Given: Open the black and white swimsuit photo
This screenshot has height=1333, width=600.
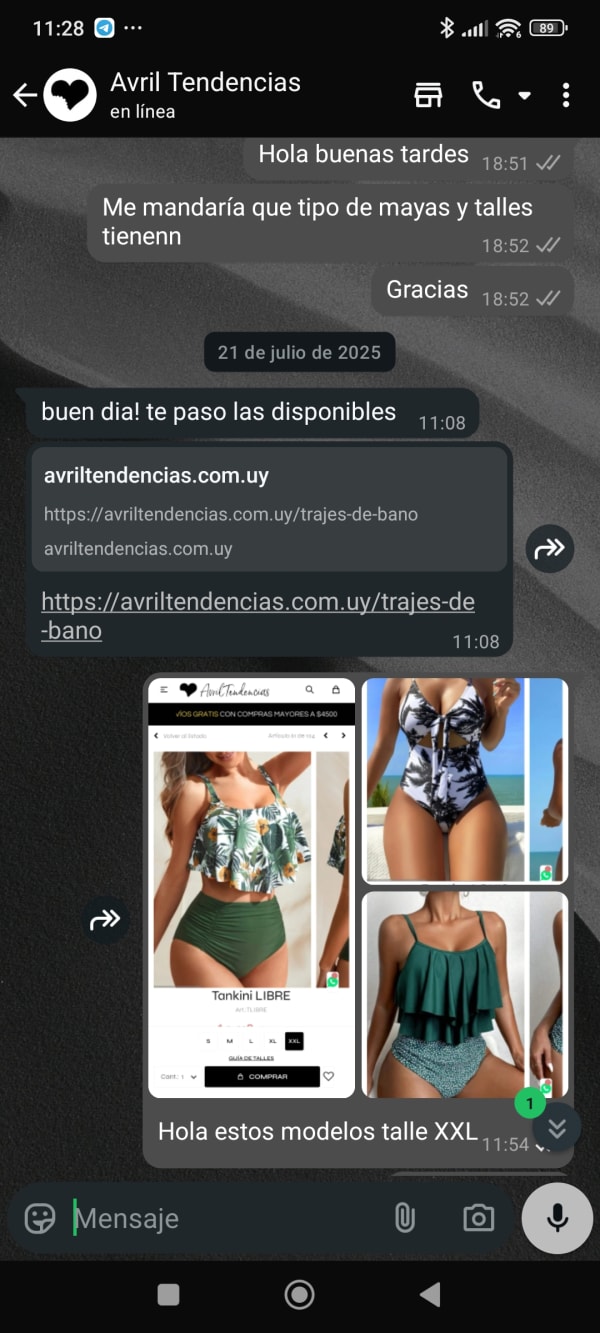Looking at the screenshot, I should [x=464, y=780].
